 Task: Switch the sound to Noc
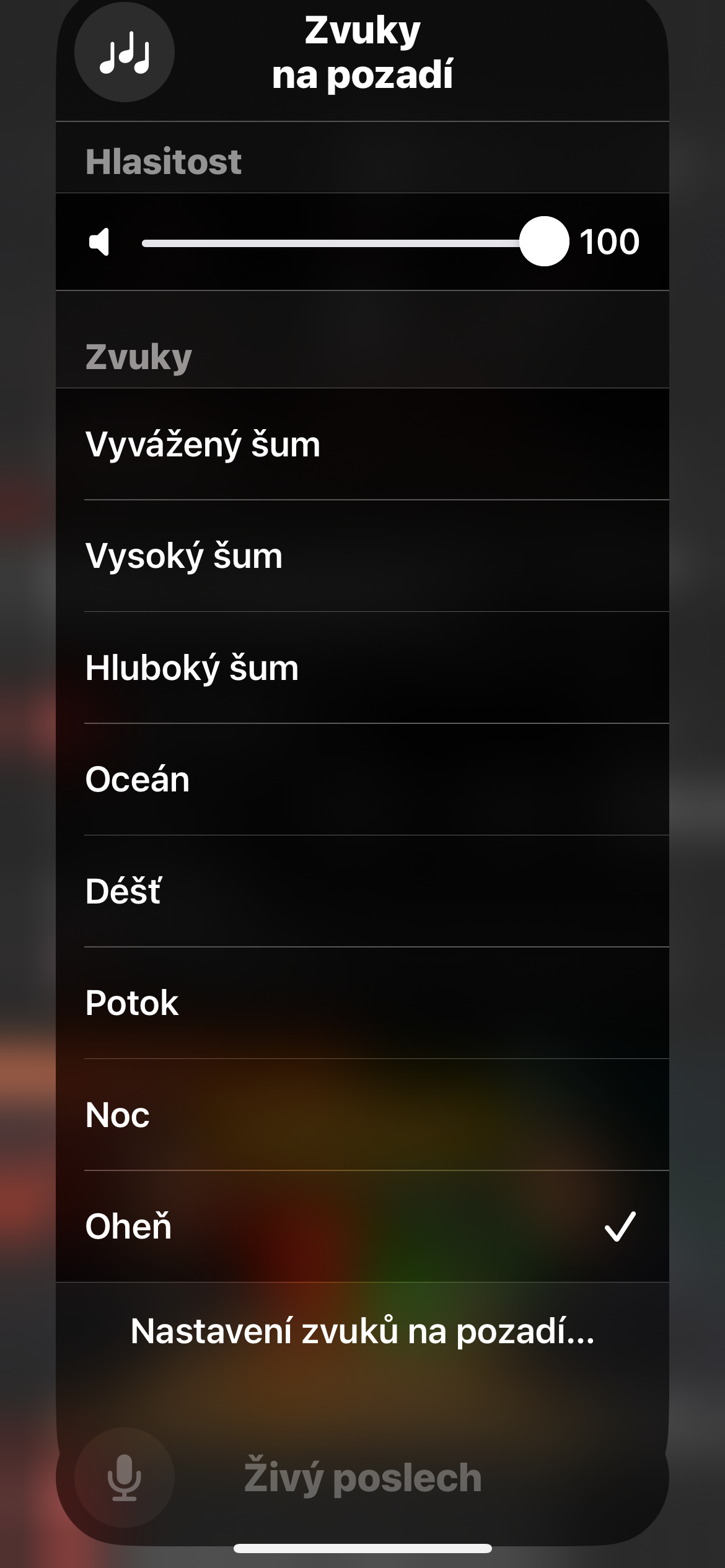coord(362,1115)
